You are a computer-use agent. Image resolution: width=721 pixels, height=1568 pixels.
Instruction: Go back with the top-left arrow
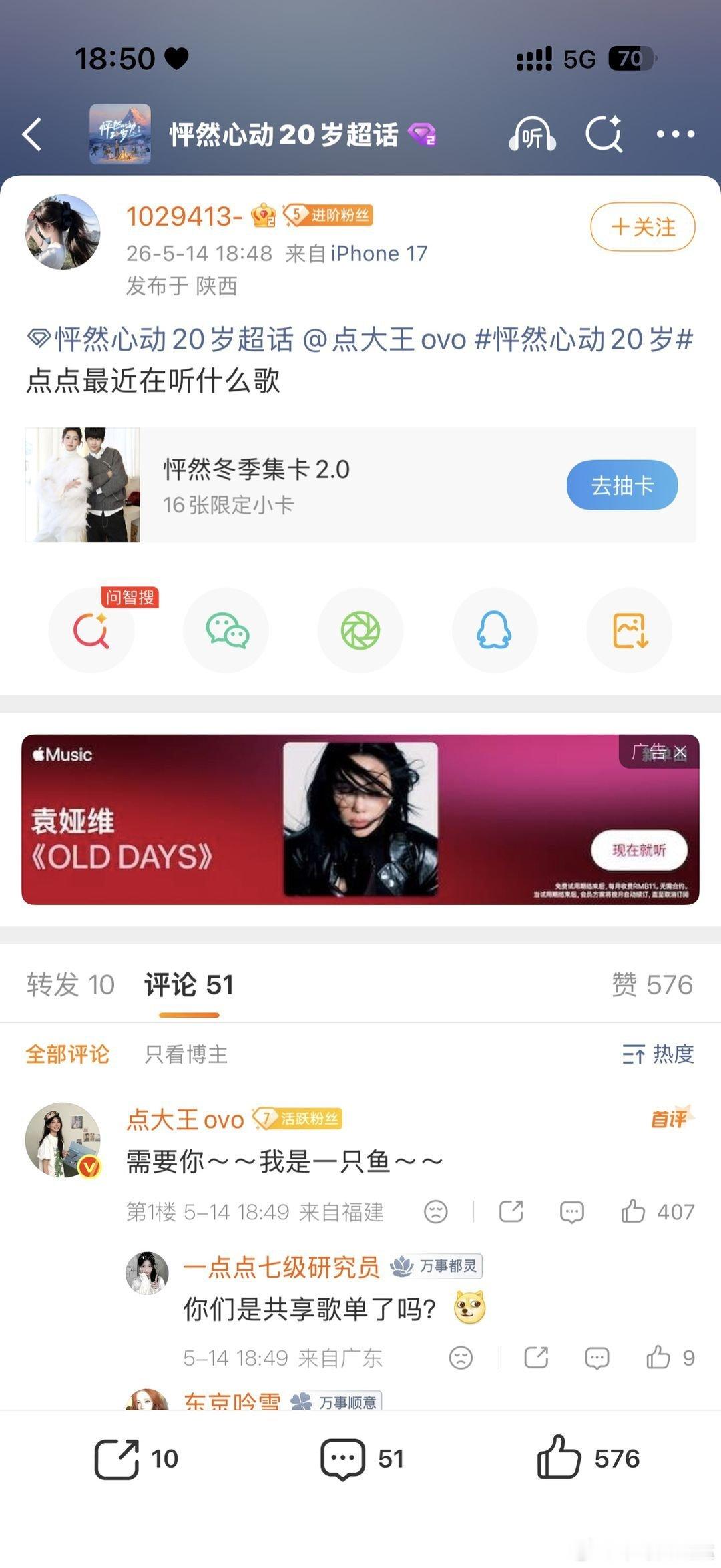pyautogui.click(x=32, y=134)
